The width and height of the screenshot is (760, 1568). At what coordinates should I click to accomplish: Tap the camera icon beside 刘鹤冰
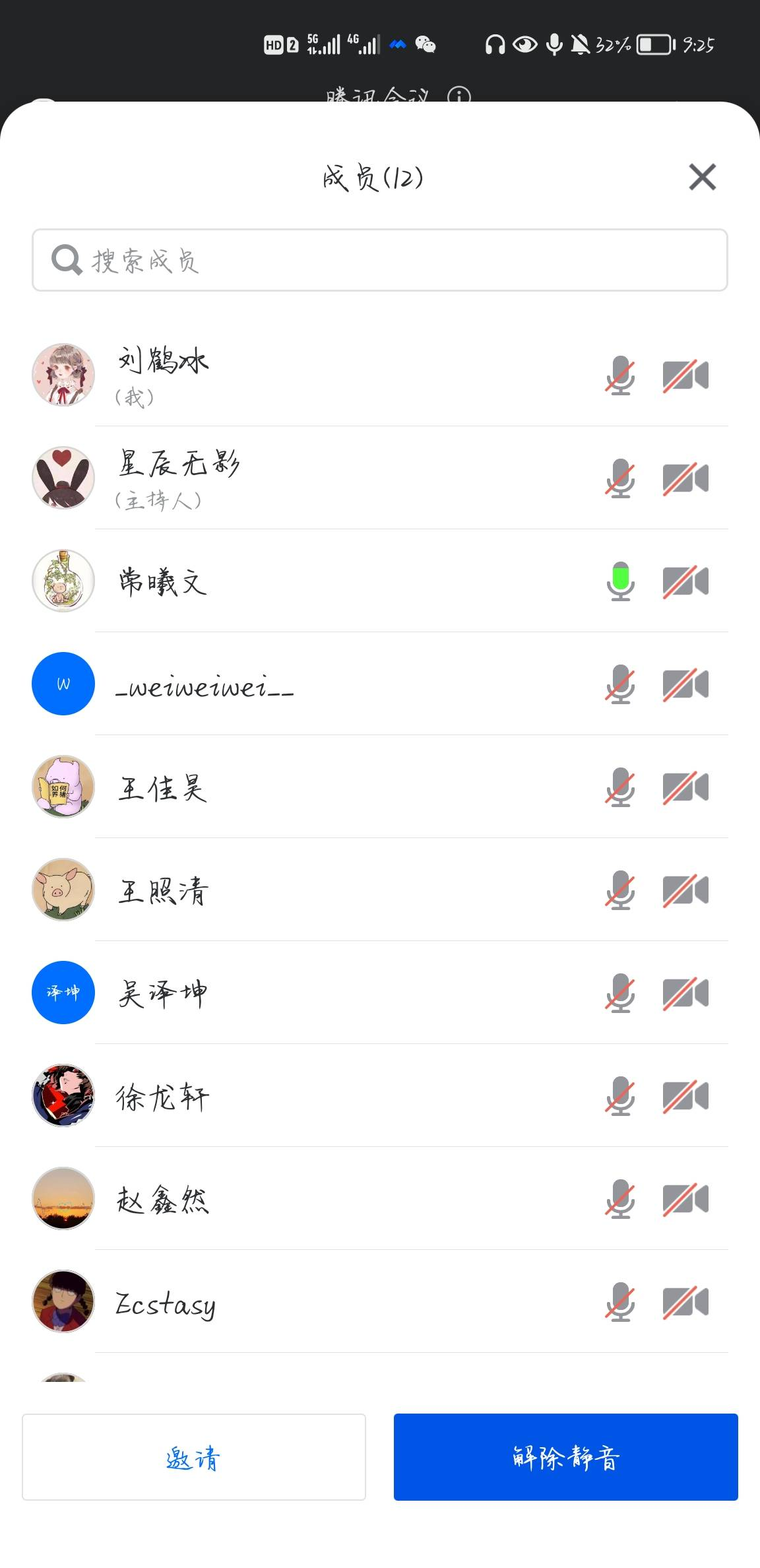tap(685, 376)
